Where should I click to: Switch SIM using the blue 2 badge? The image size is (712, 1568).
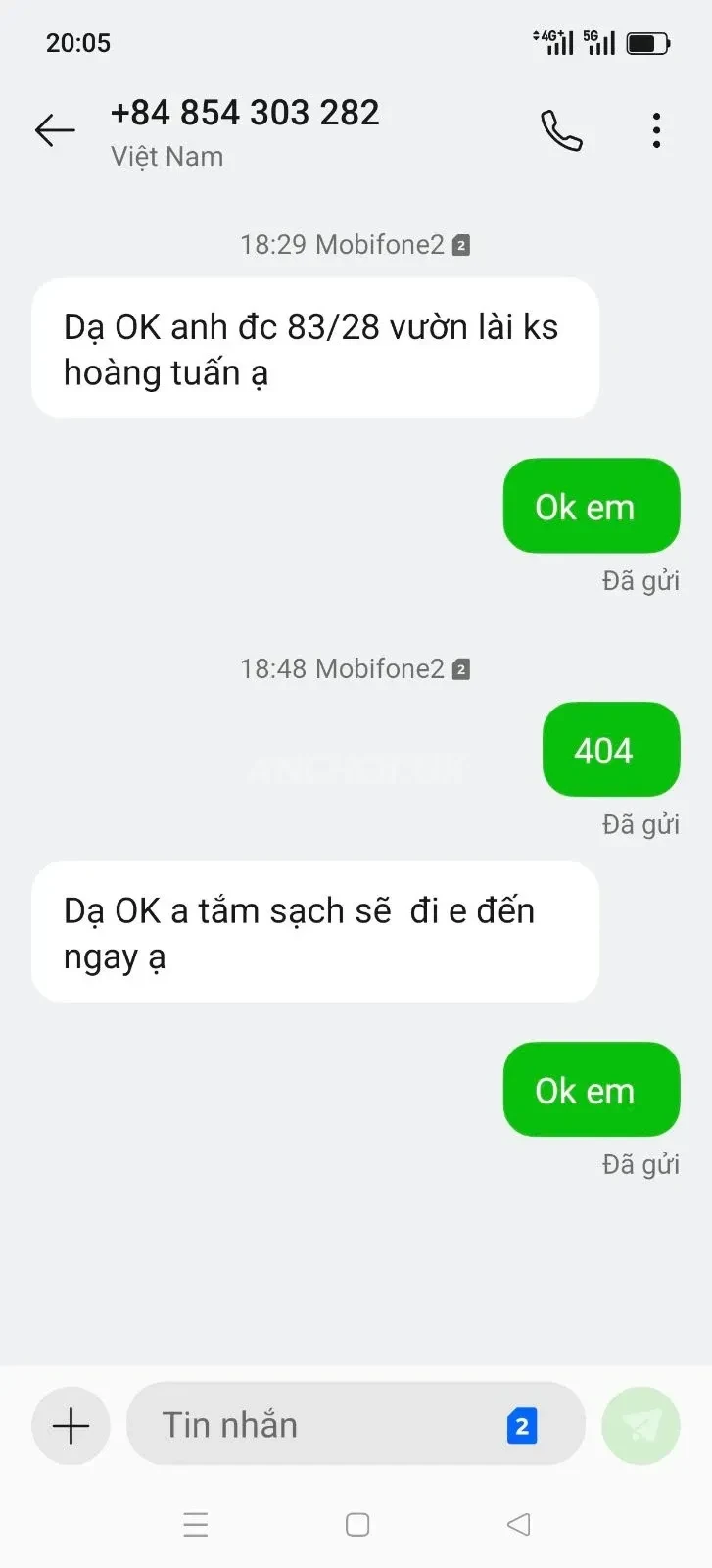522,1426
